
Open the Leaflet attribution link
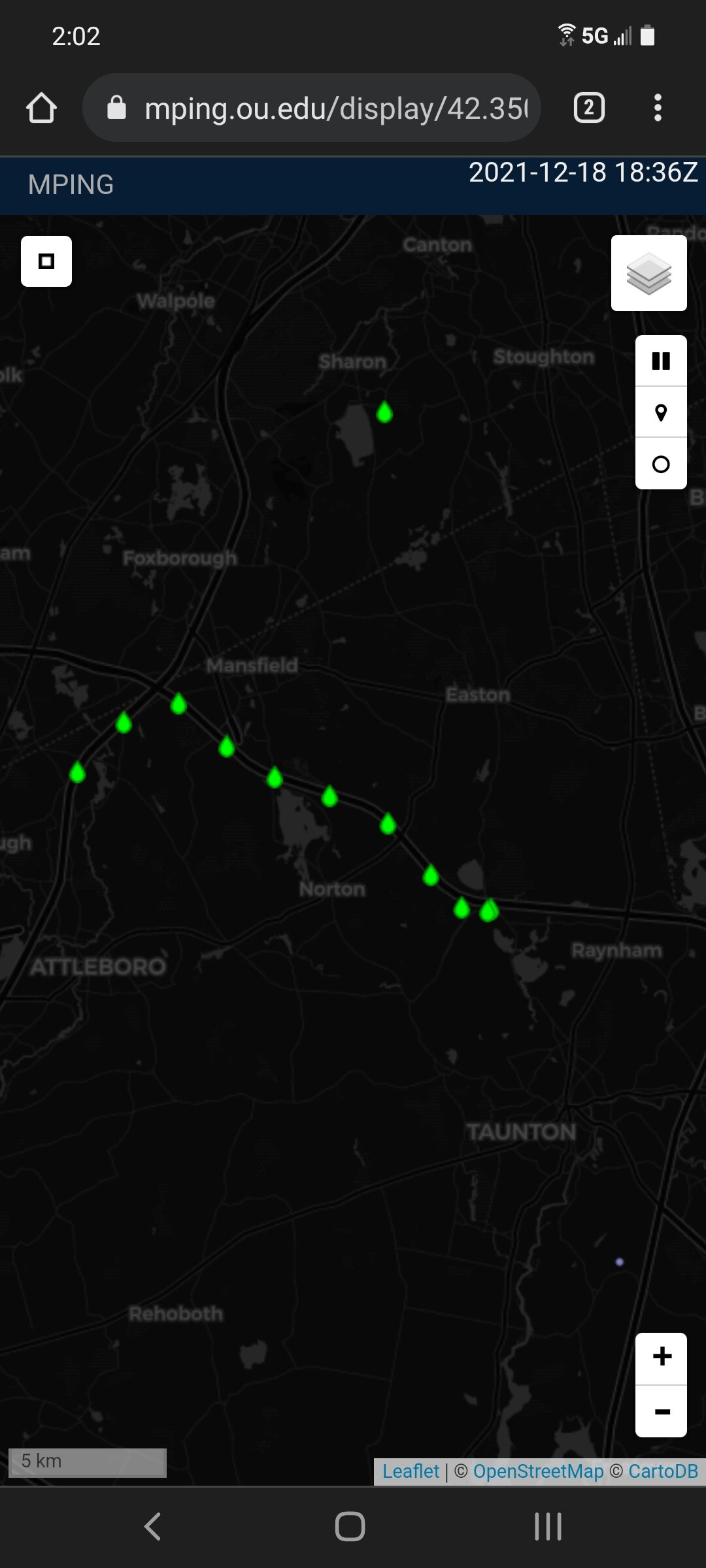coord(411,1471)
